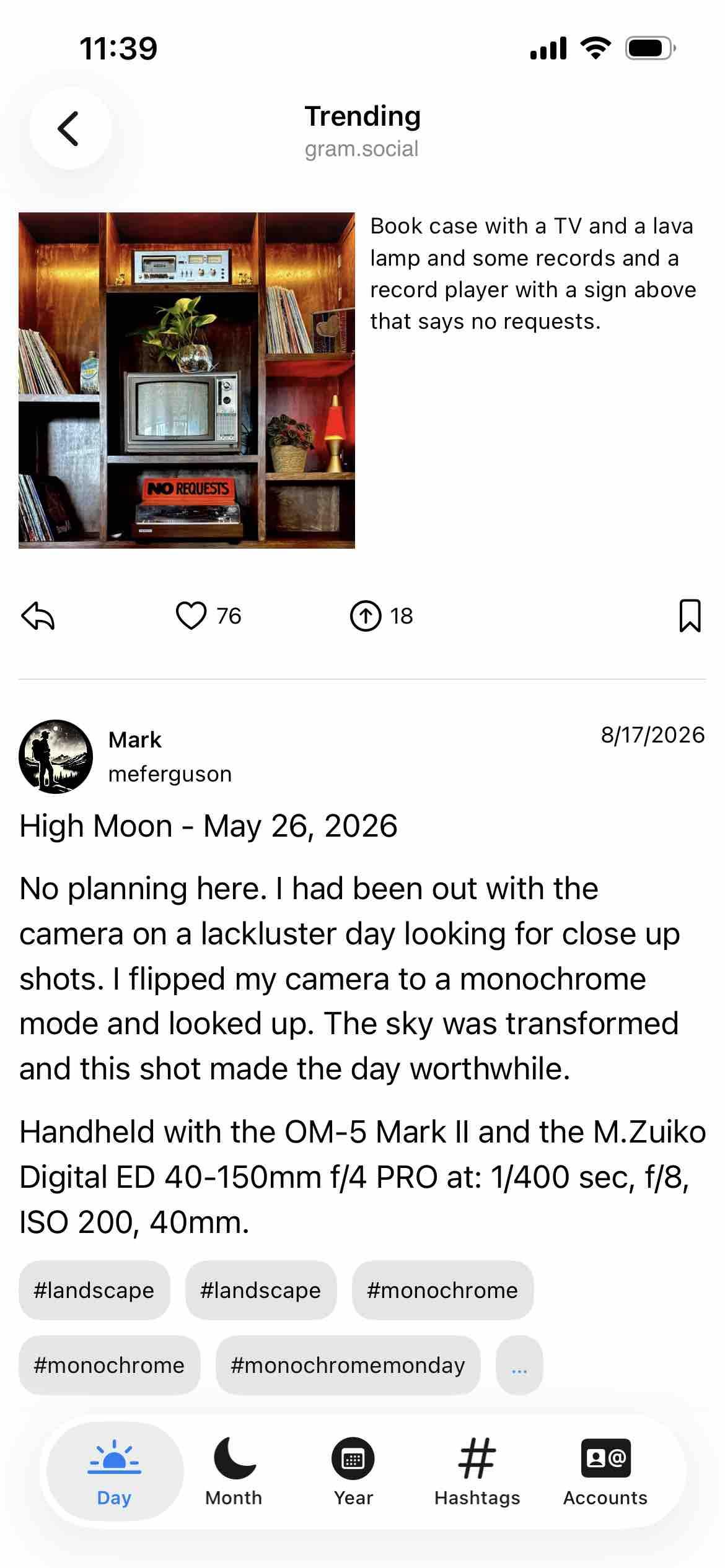Boost the post with 18 boosts
Screen dimensions: 725x1568
tap(381, 616)
